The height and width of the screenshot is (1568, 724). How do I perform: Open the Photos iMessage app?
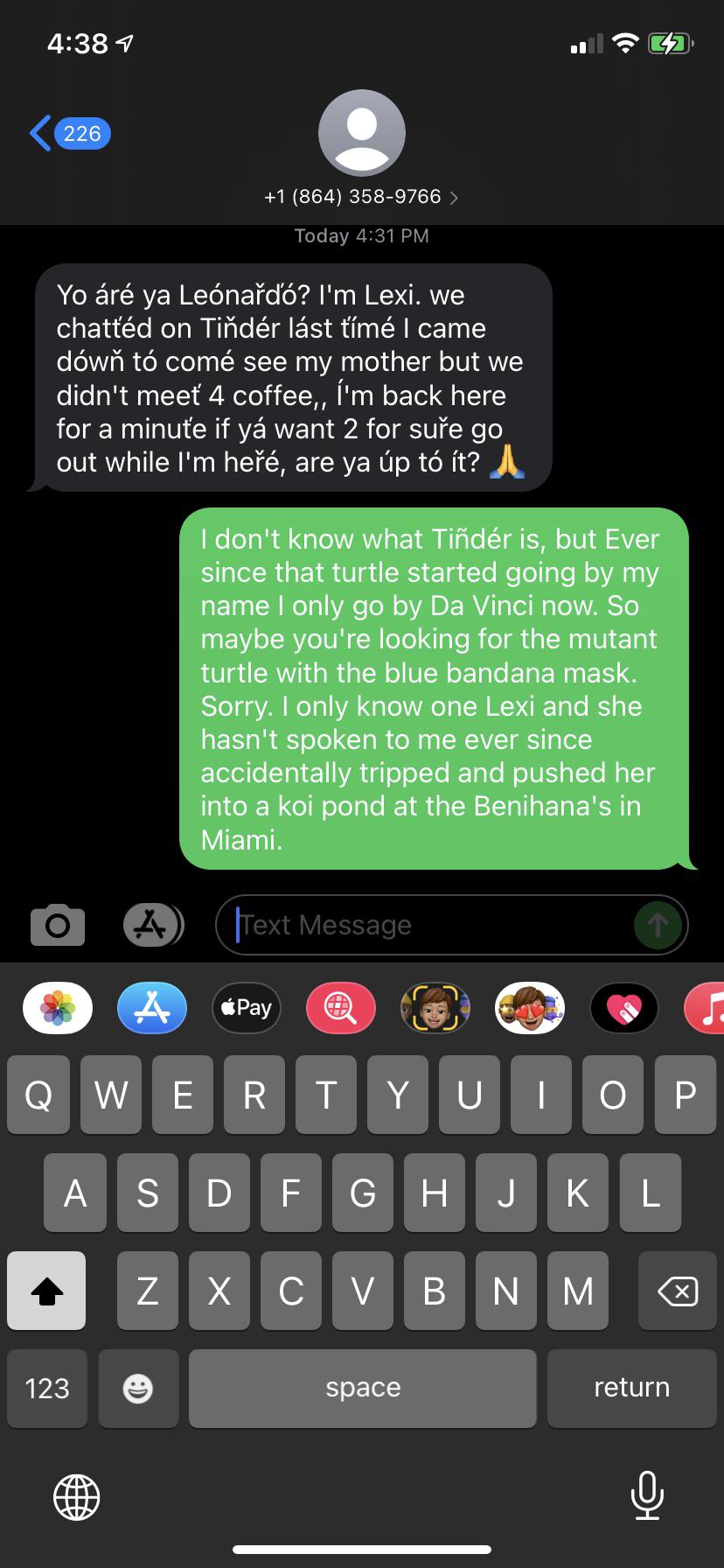[x=58, y=1007]
